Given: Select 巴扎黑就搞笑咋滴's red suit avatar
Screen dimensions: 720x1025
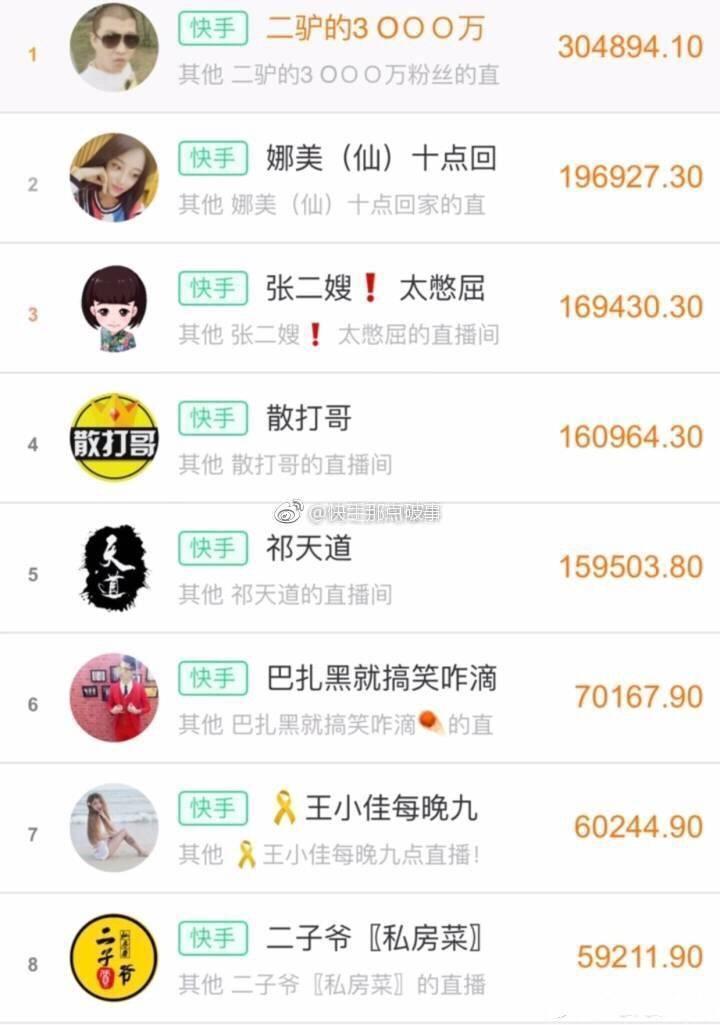Looking at the screenshot, I should pos(114,697).
